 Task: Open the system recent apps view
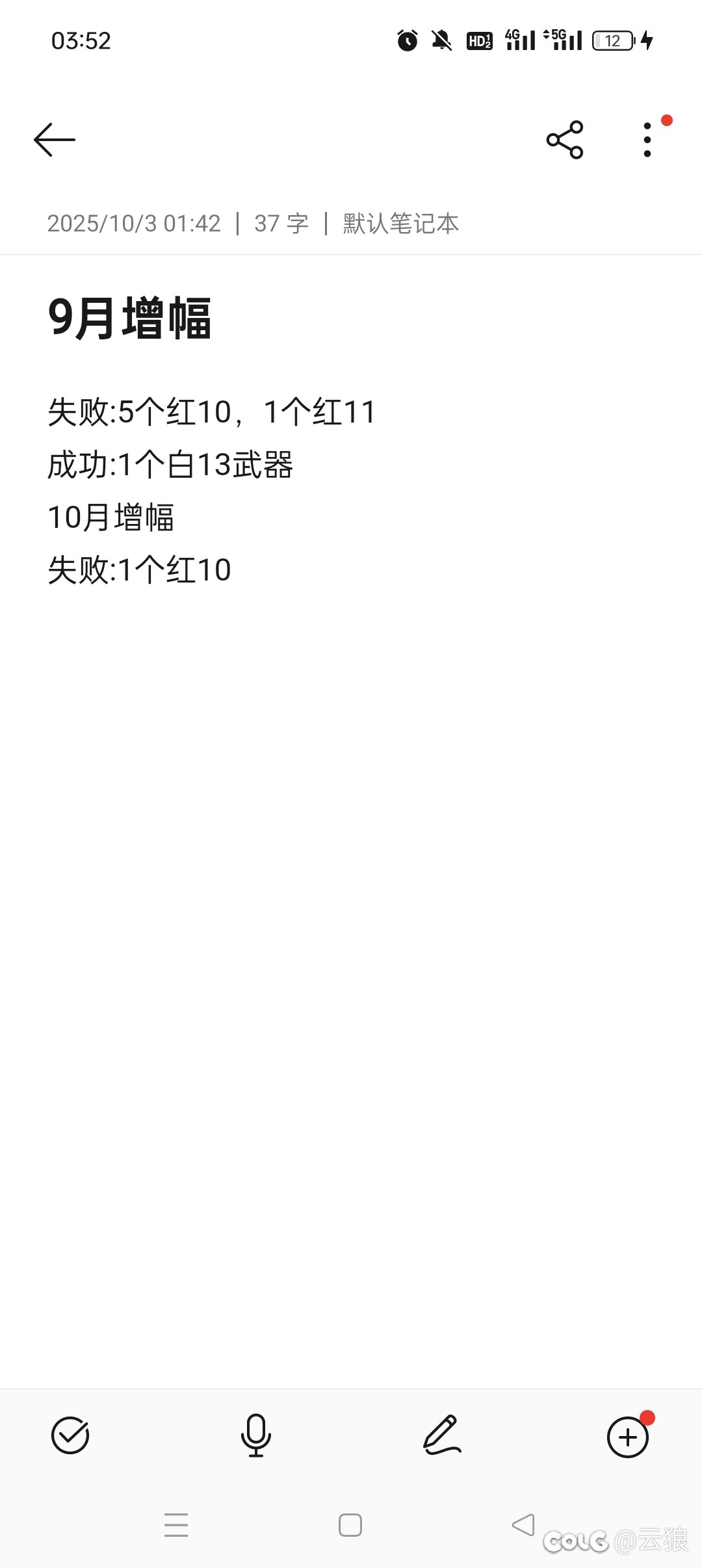coord(176,1524)
